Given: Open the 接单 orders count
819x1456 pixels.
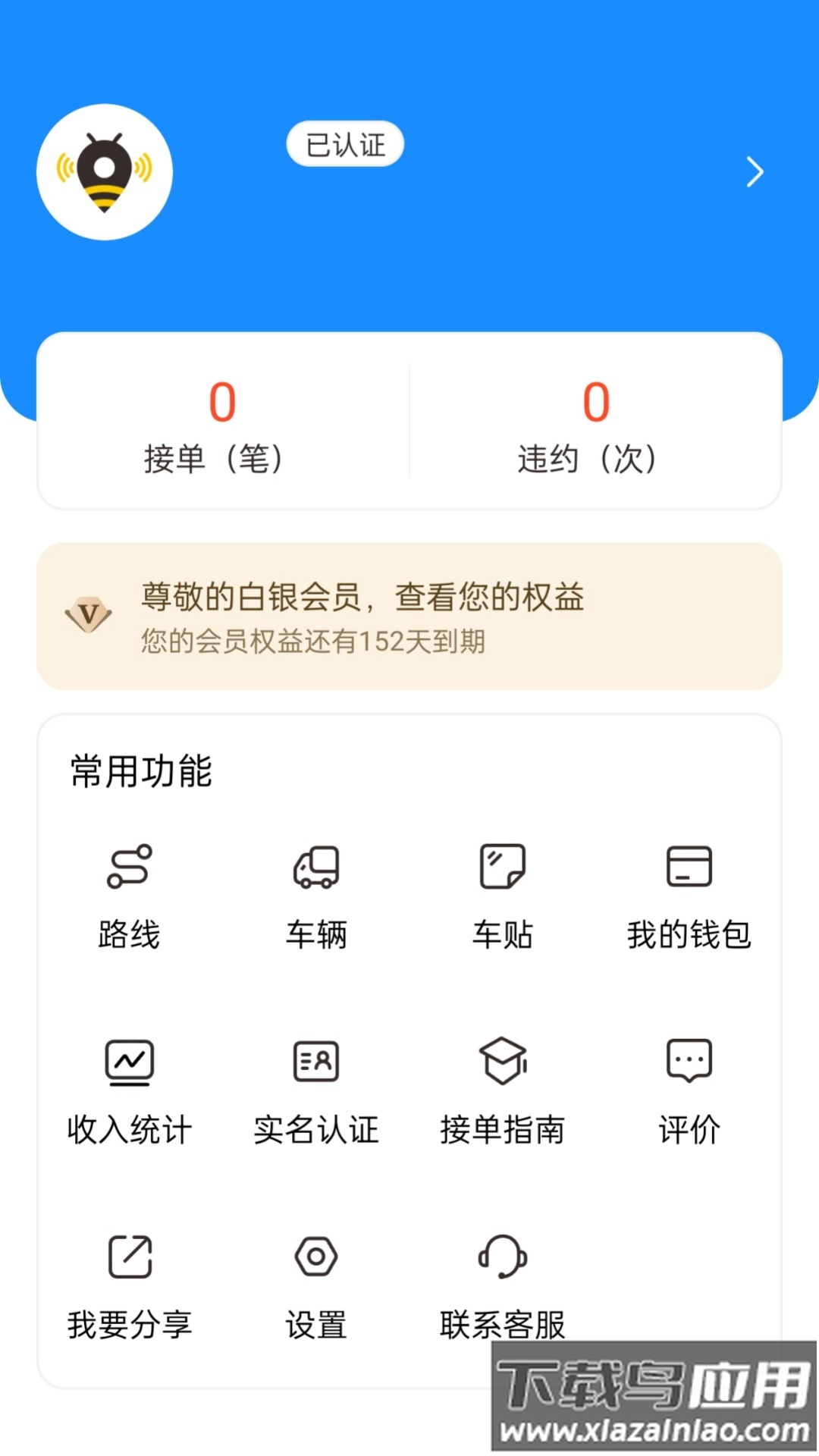Looking at the screenshot, I should 223,425.
